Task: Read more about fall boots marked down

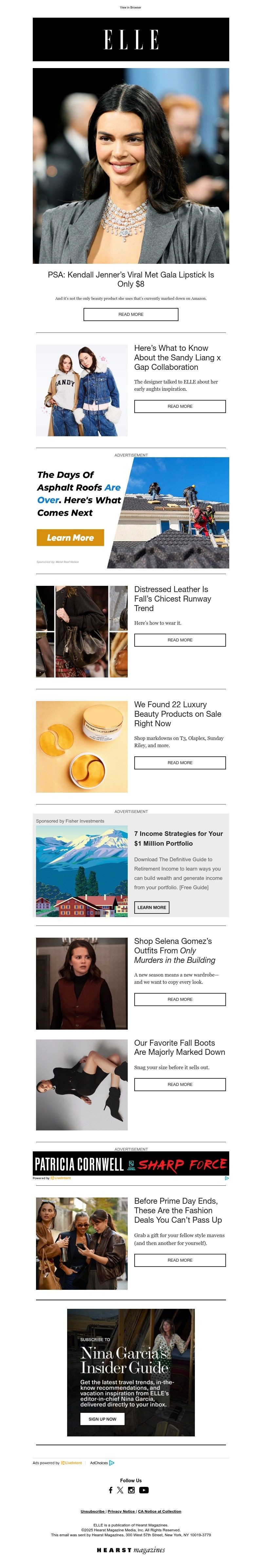Action: pos(180,1084)
